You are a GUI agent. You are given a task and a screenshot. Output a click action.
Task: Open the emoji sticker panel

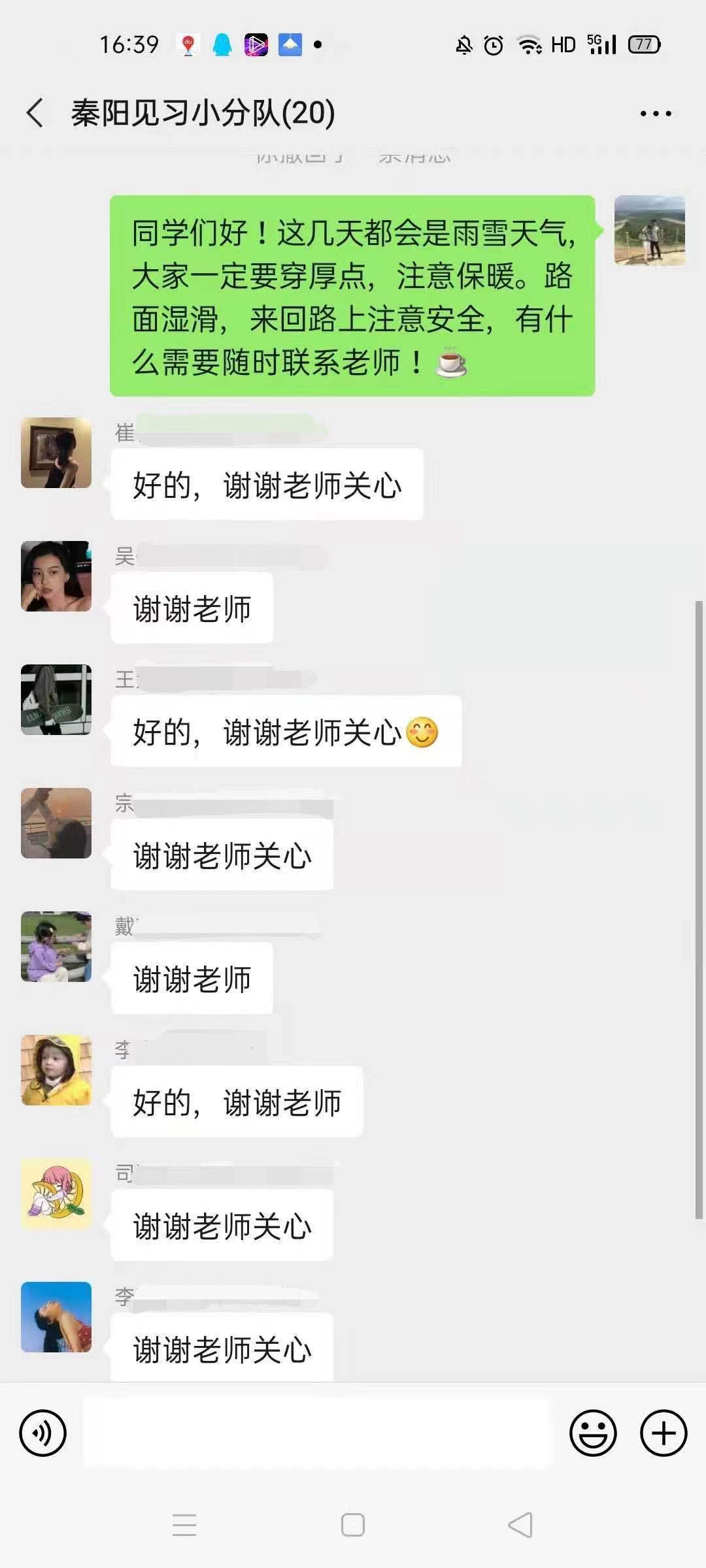[593, 1433]
